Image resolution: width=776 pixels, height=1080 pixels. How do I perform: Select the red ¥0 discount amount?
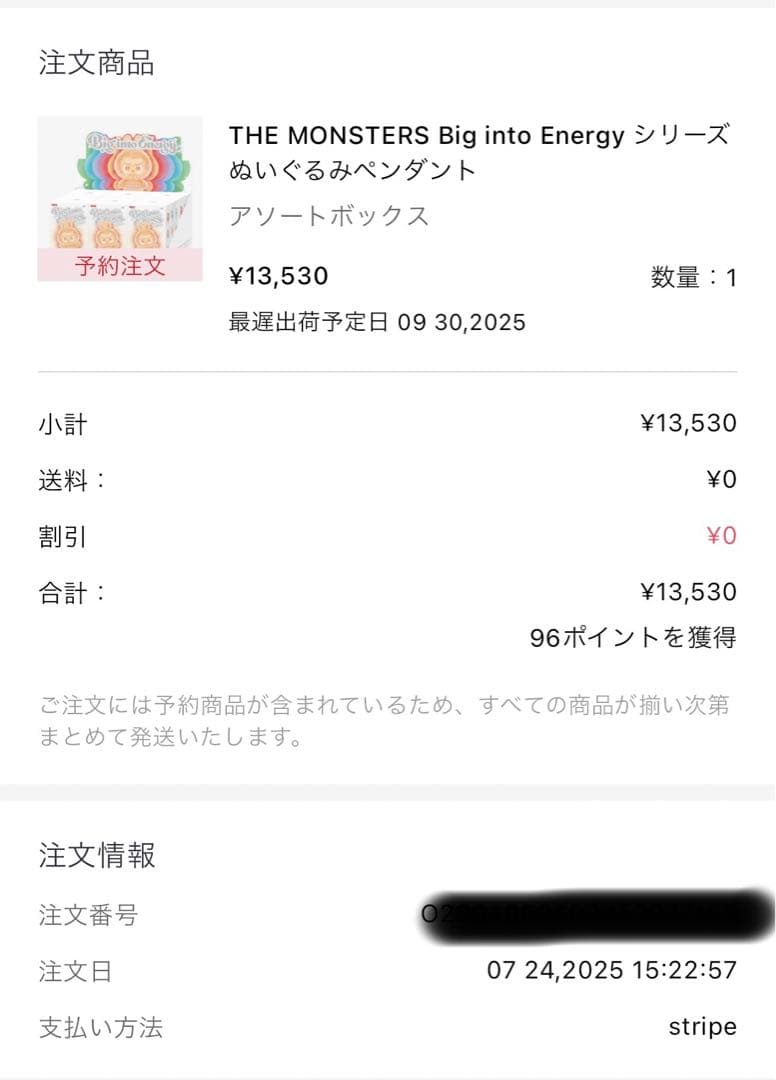point(721,535)
